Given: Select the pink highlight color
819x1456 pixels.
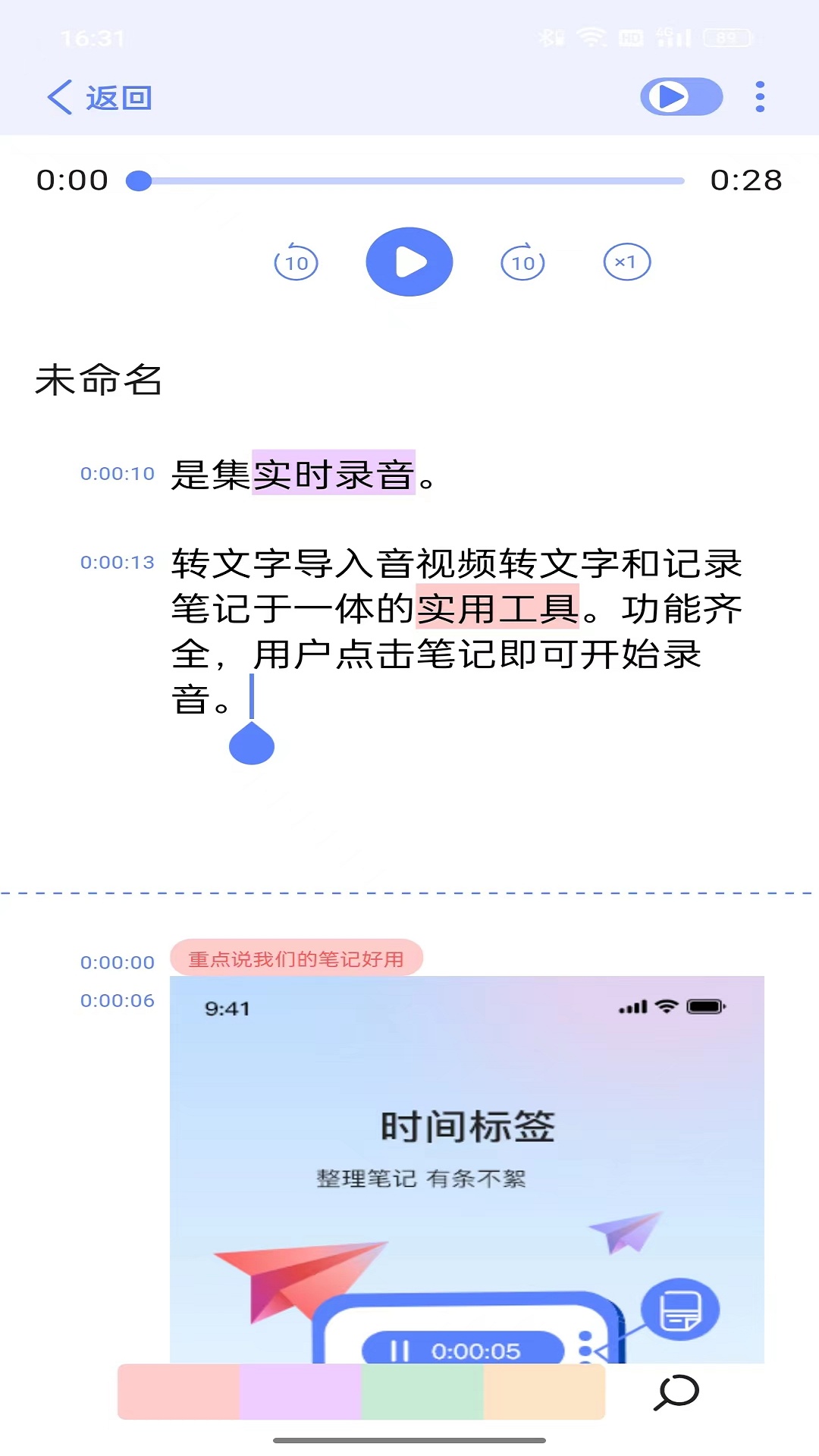Looking at the screenshot, I should pyautogui.click(x=179, y=1392).
